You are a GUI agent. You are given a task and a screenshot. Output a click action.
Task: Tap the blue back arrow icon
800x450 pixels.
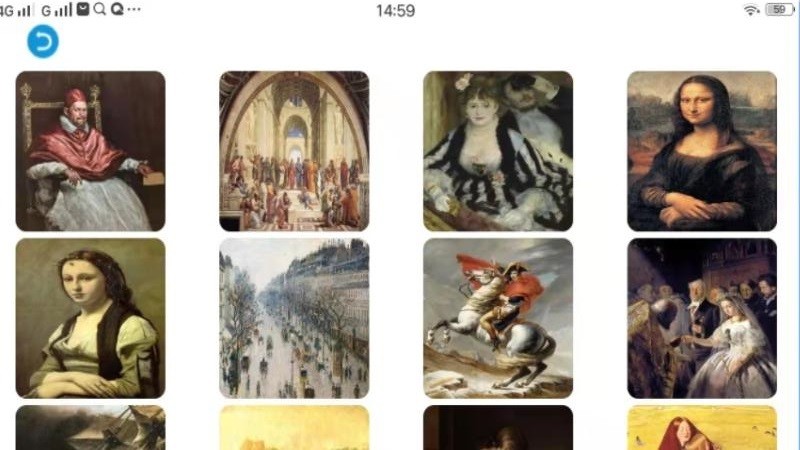click(x=43, y=41)
